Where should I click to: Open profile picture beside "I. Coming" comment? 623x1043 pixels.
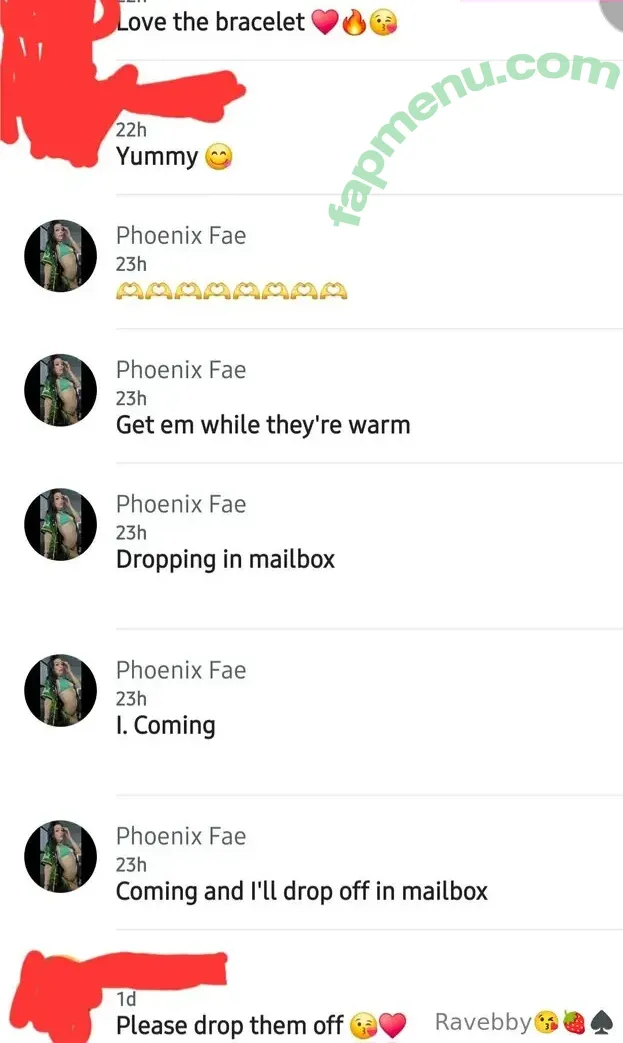tap(60, 690)
